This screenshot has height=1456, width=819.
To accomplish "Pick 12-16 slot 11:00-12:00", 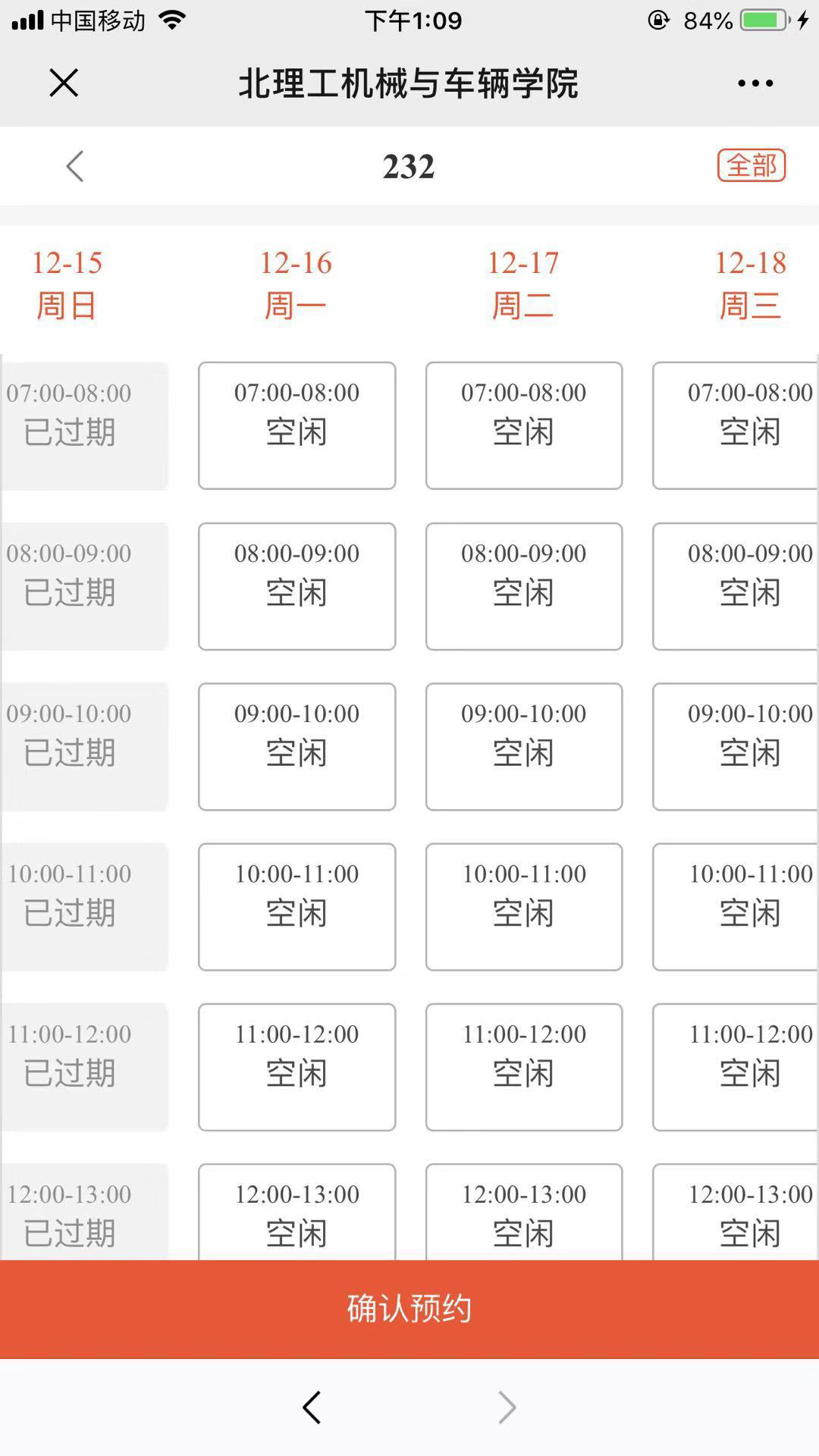I will pyautogui.click(x=297, y=1067).
